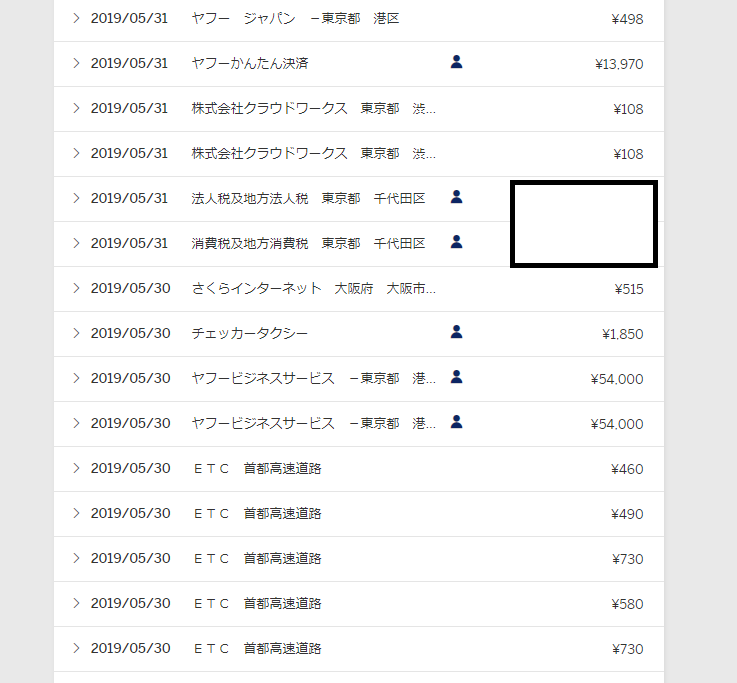Expand the ETC 首都高速道路 ¥460 row

pos(76,468)
